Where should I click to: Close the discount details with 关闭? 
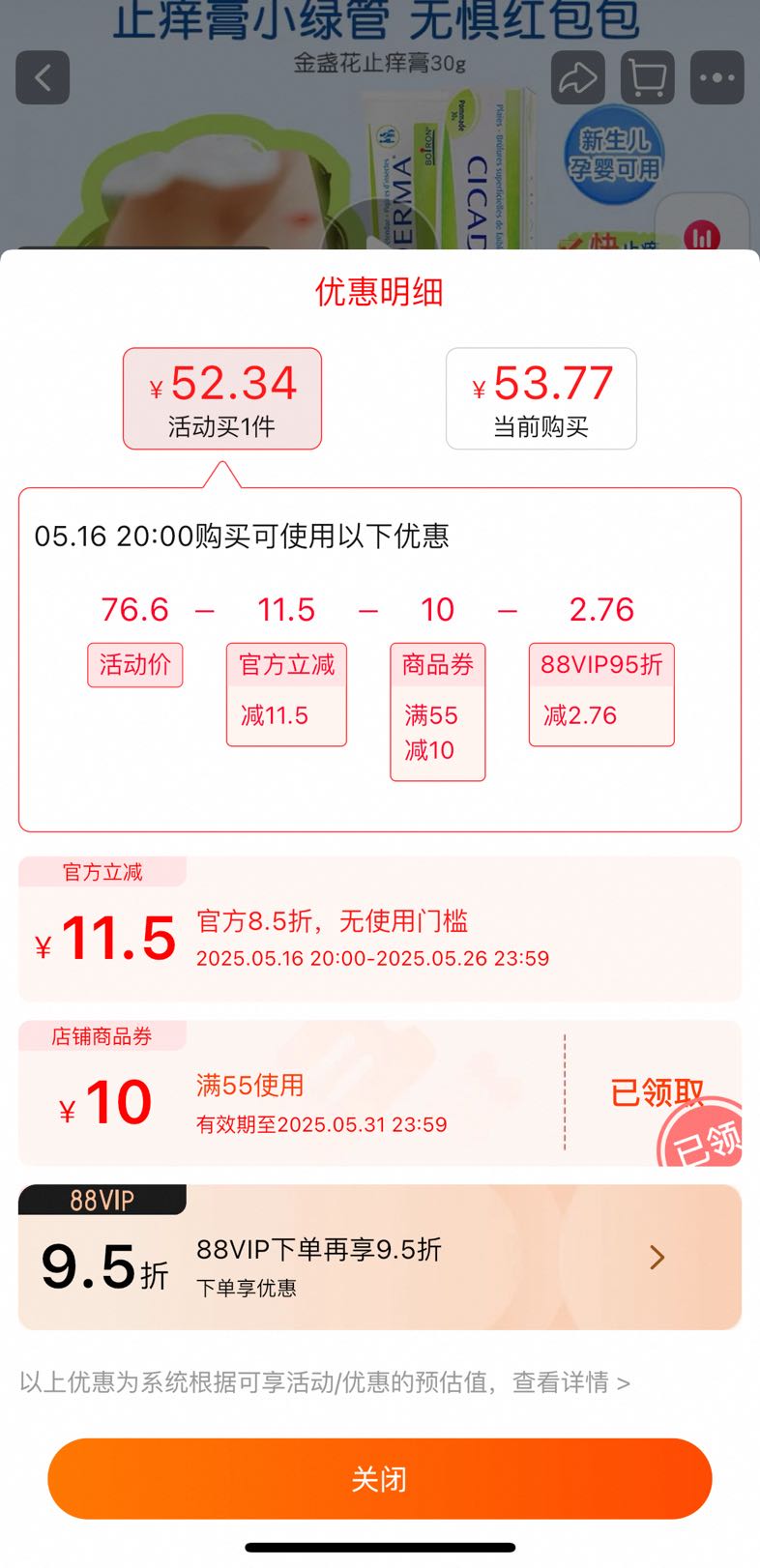tap(380, 1478)
